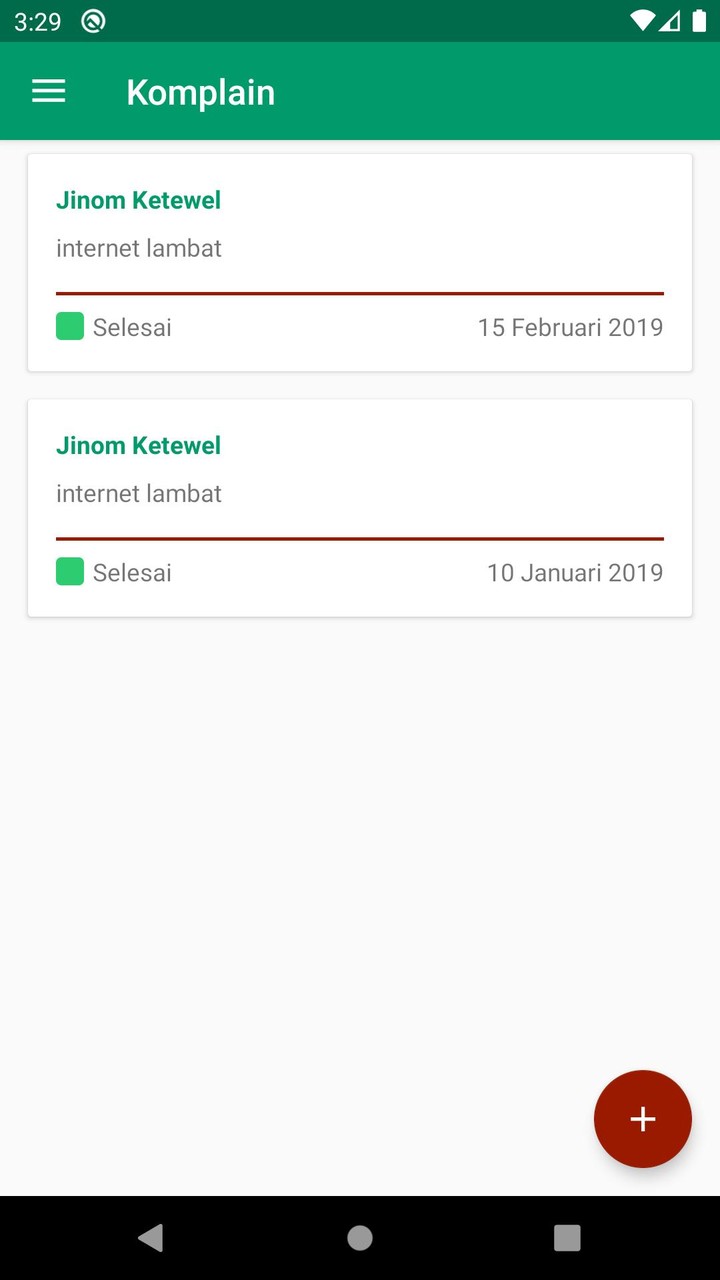The image size is (720, 1280).
Task: Click the Jinom Ketewel title on the first card
Action: click(138, 200)
